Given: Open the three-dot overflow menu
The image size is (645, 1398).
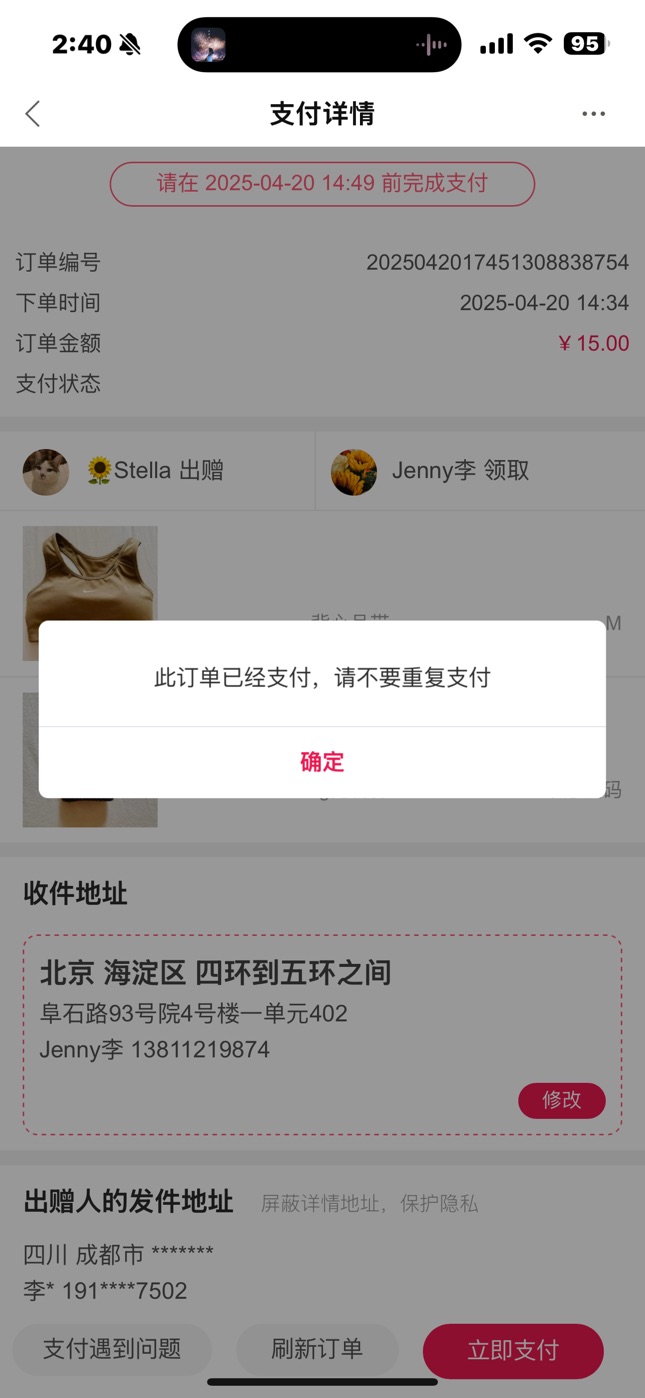Looking at the screenshot, I should 594,114.
